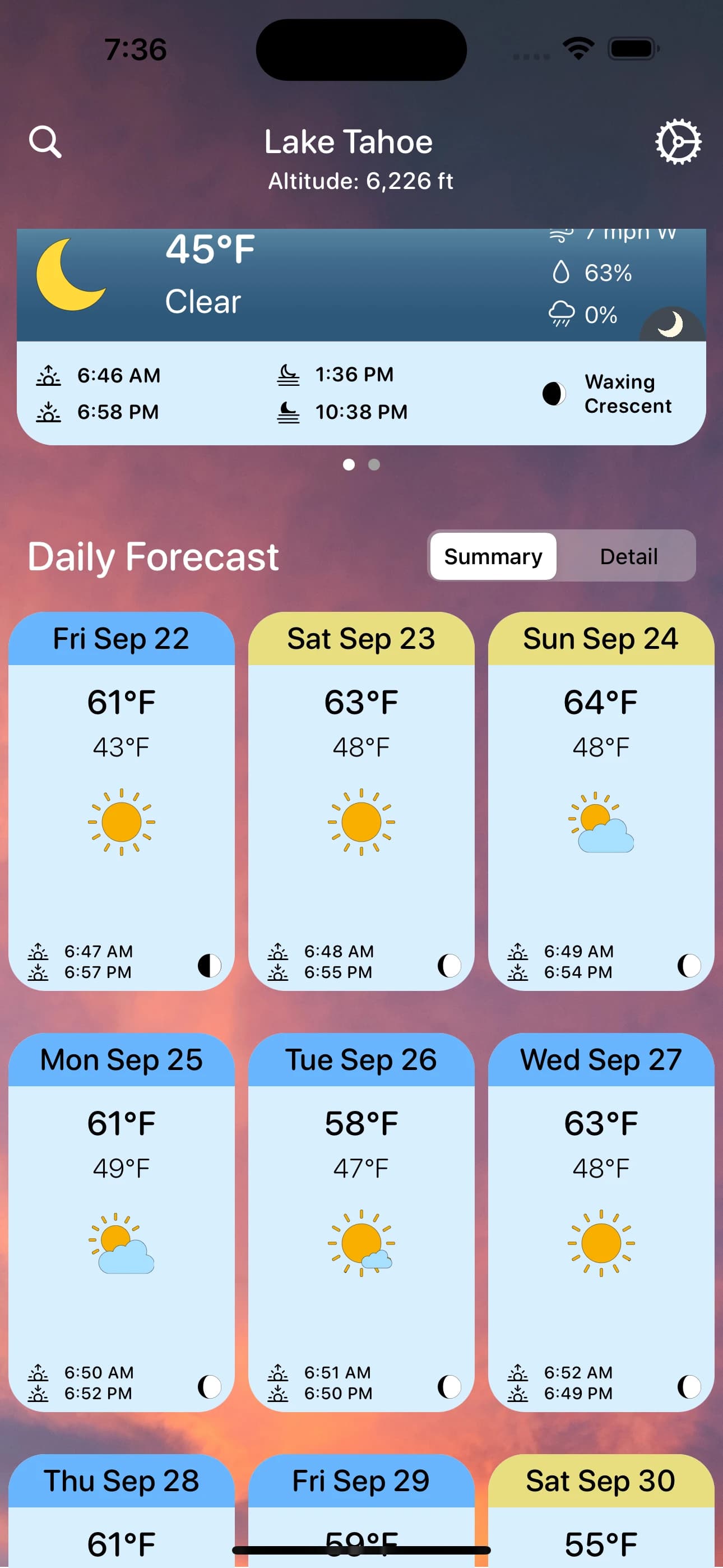723x1568 pixels.
Task: Switch forecast view to Detail
Action: tap(629, 556)
